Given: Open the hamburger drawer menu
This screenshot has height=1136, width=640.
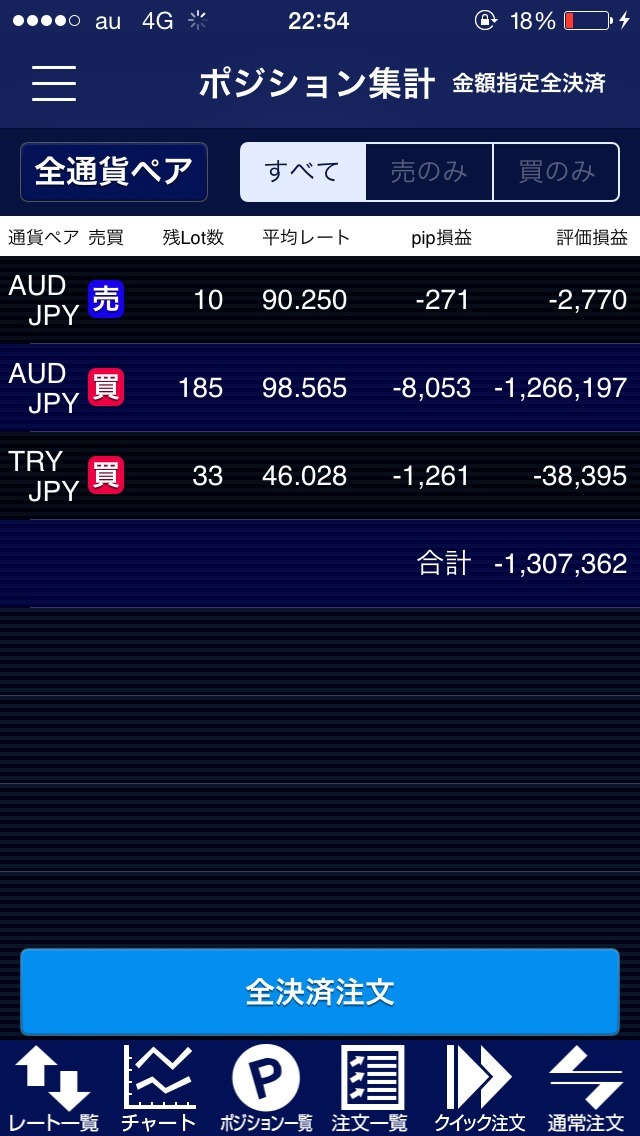Looking at the screenshot, I should (54, 83).
